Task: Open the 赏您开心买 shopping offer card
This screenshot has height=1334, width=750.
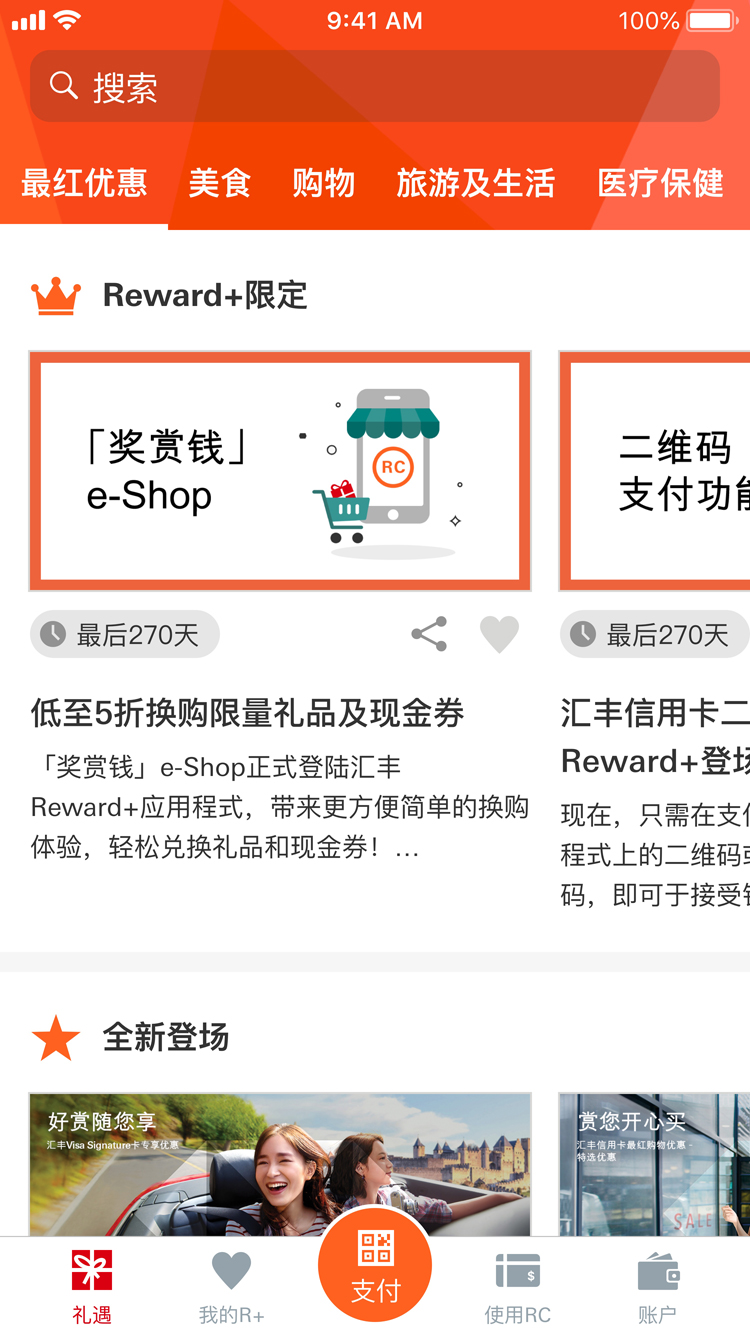Action: click(x=655, y=1164)
